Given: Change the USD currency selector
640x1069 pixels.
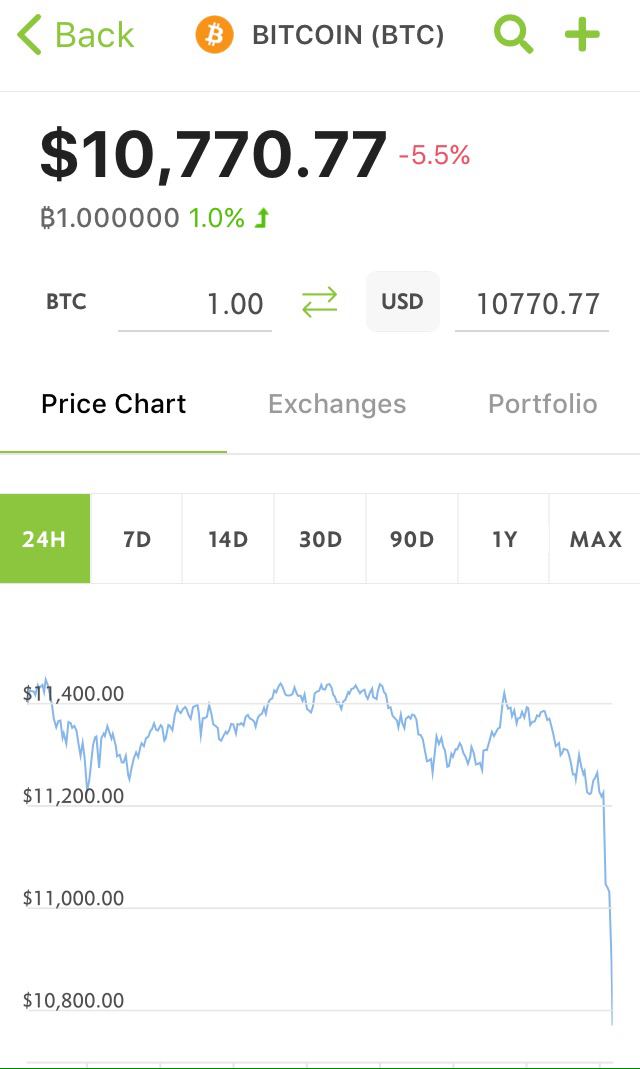Looking at the screenshot, I should (x=403, y=301).
